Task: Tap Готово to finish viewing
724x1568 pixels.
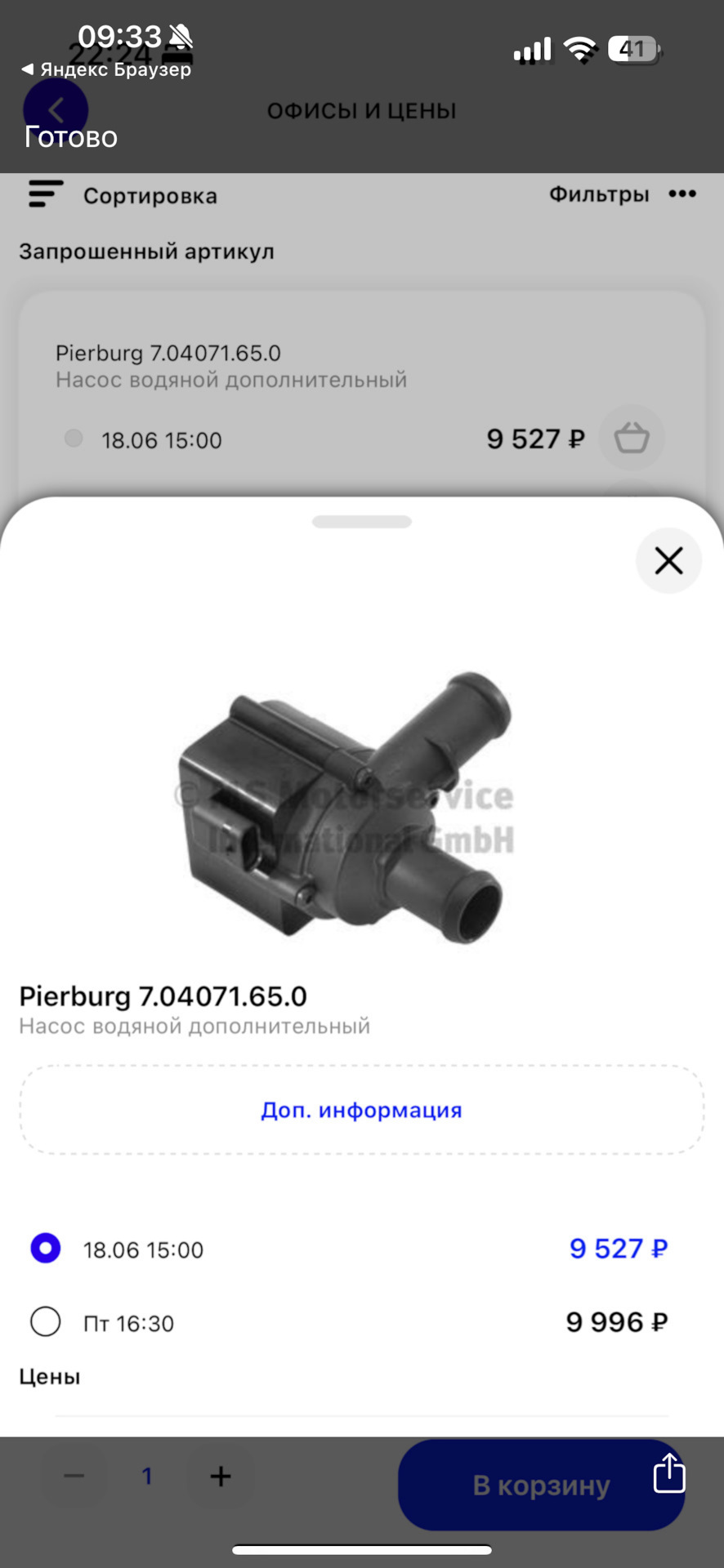Action: coord(71,137)
